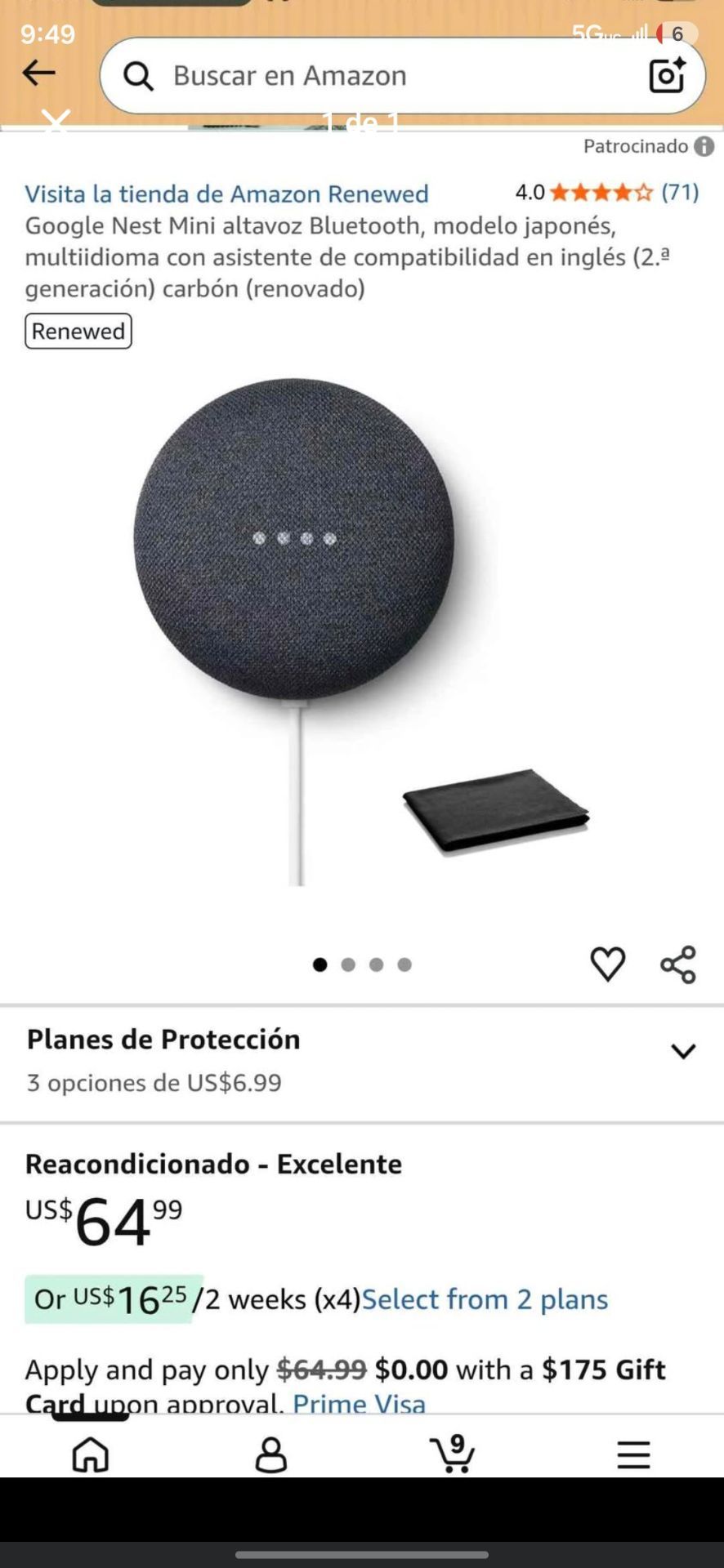Share this product

678,964
